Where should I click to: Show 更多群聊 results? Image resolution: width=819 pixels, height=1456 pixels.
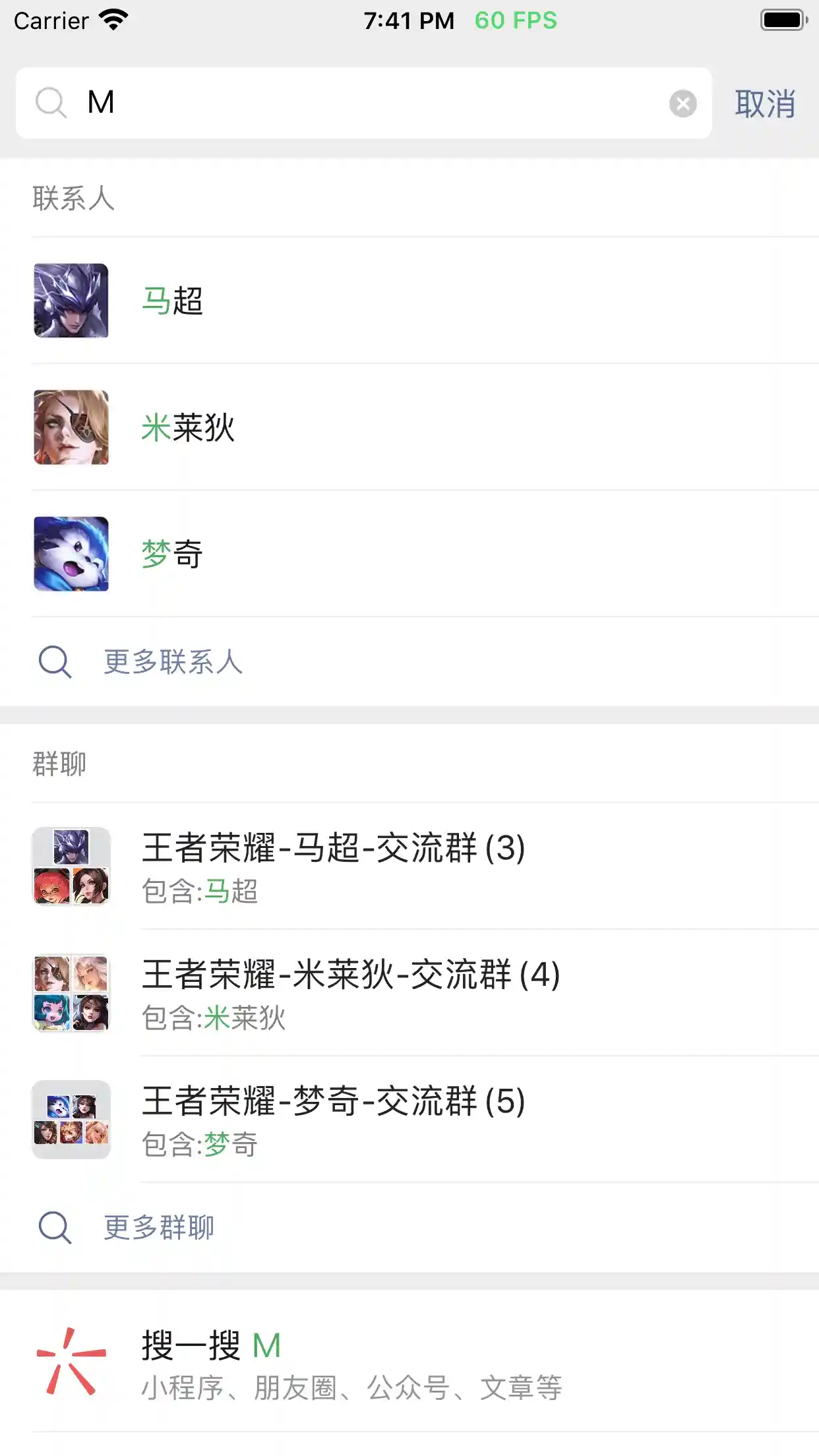[x=159, y=1227]
